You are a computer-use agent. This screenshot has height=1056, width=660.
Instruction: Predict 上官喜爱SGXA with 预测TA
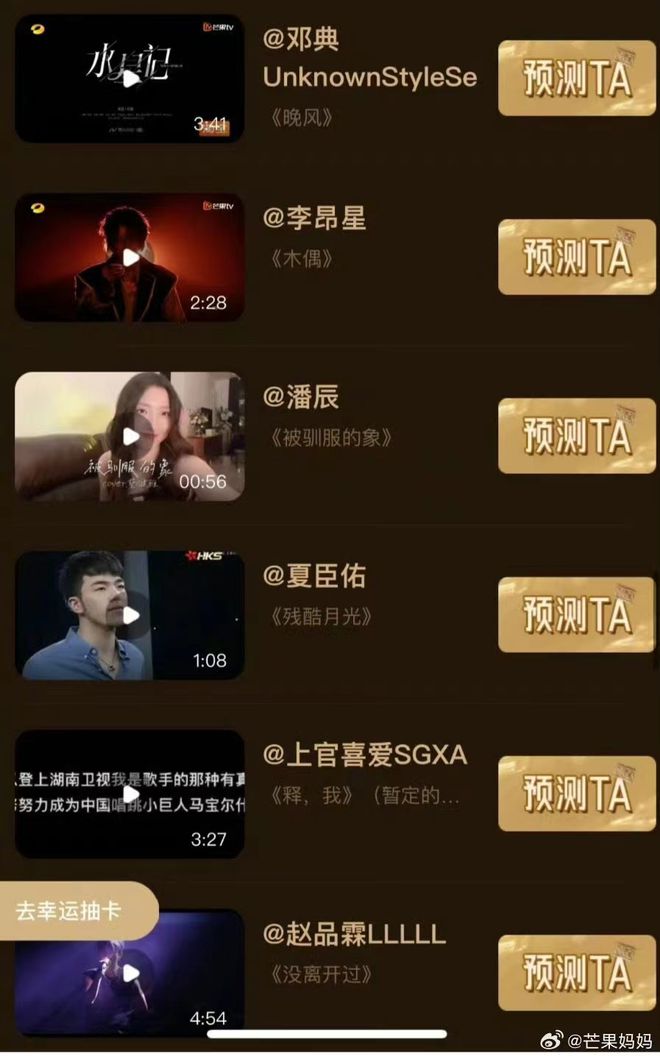click(577, 793)
